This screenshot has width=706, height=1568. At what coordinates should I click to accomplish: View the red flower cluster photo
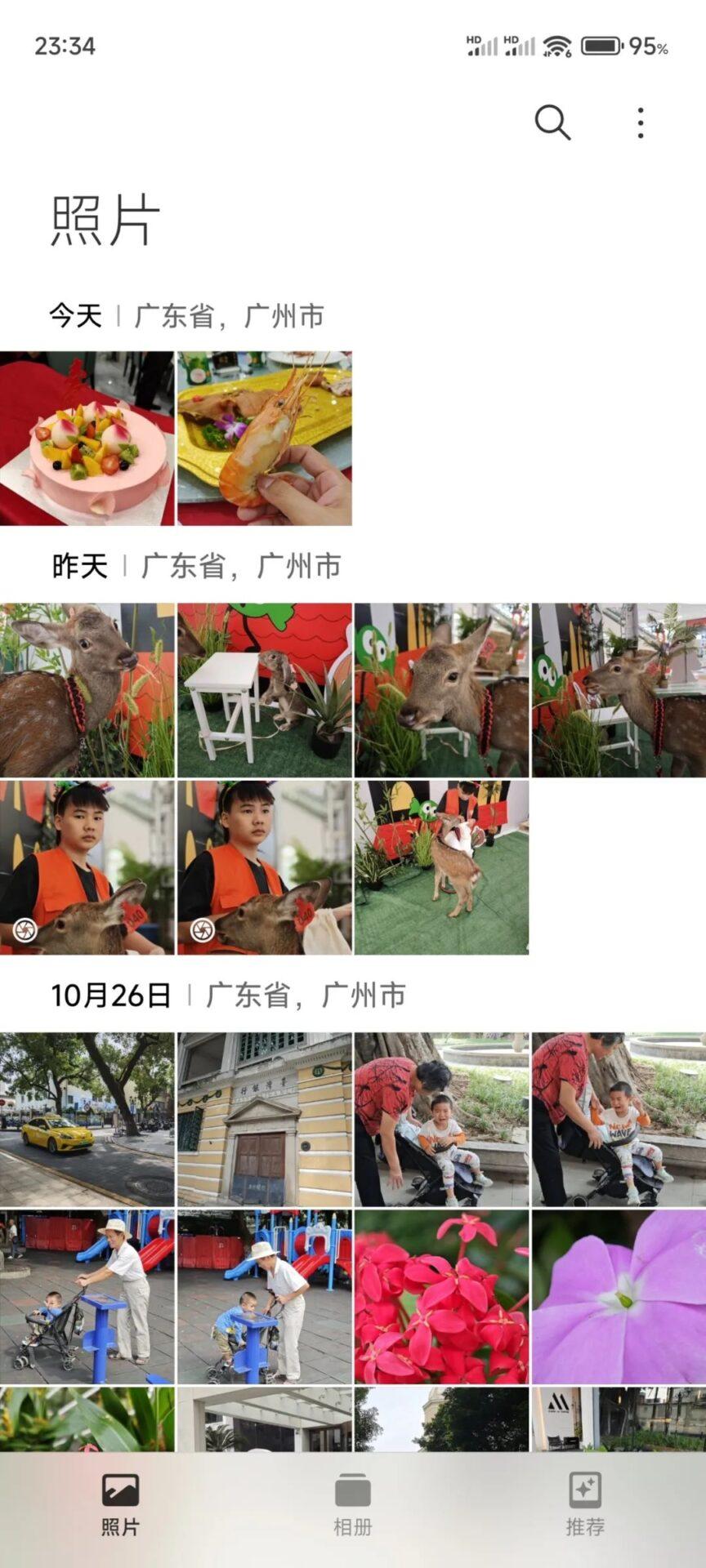point(441,1297)
